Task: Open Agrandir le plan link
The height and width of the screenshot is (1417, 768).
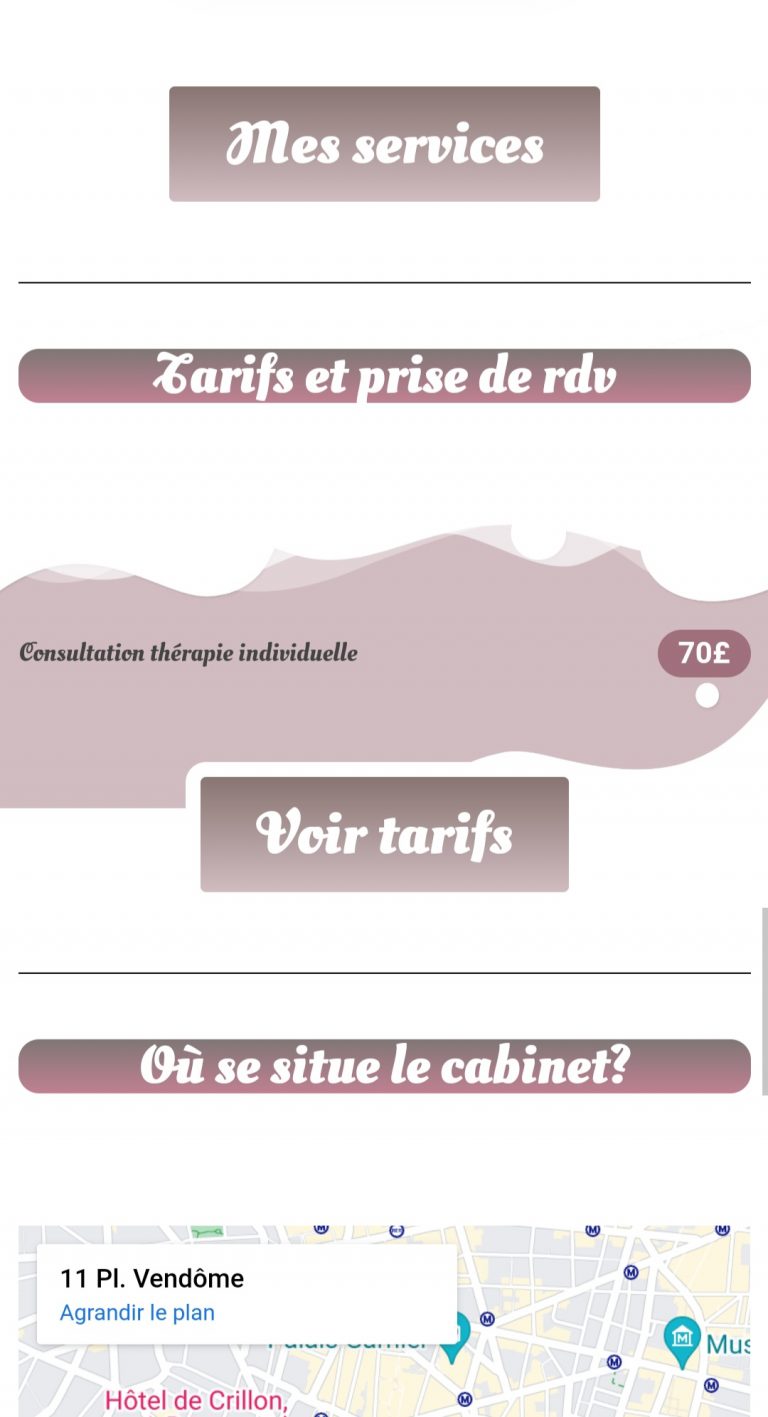Action: pyautogui.click(x=137, y=1313)
